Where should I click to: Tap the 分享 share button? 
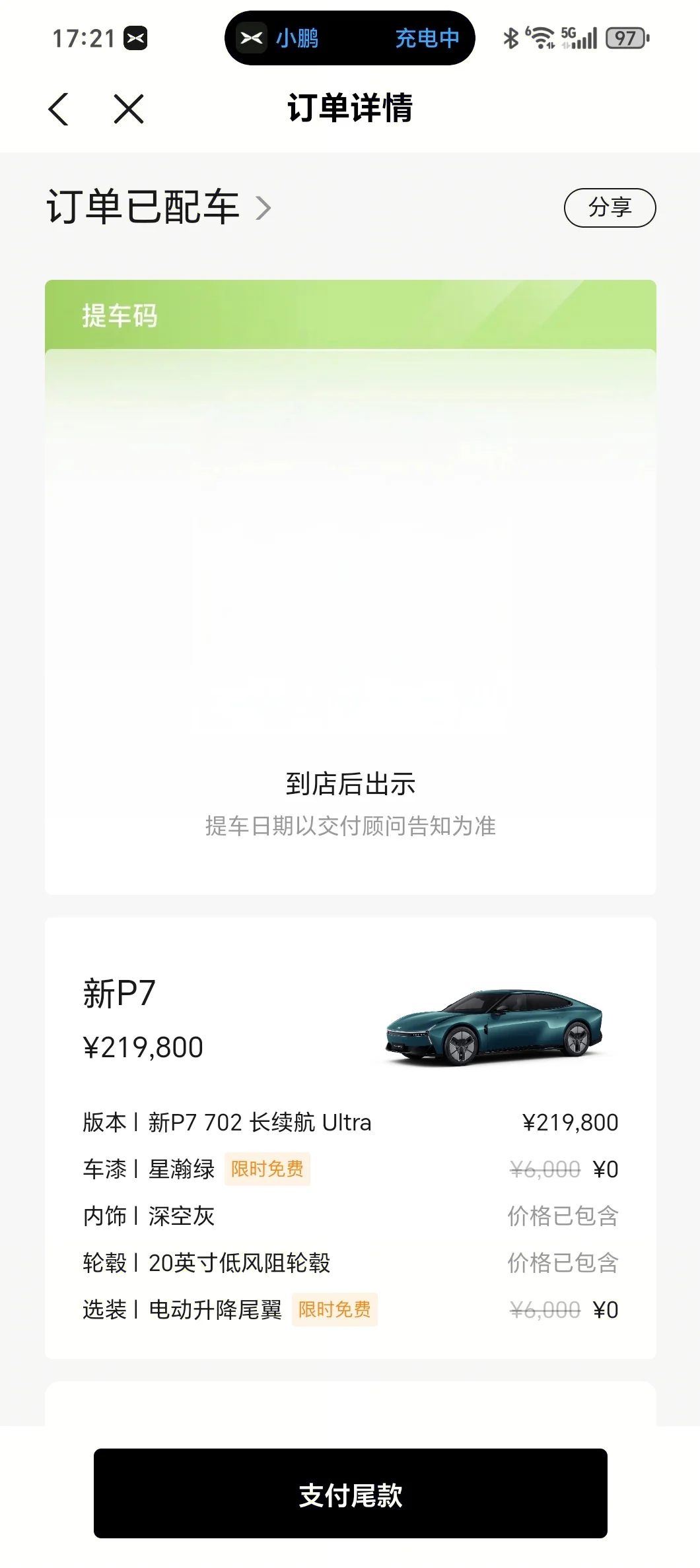coord(610,208)
